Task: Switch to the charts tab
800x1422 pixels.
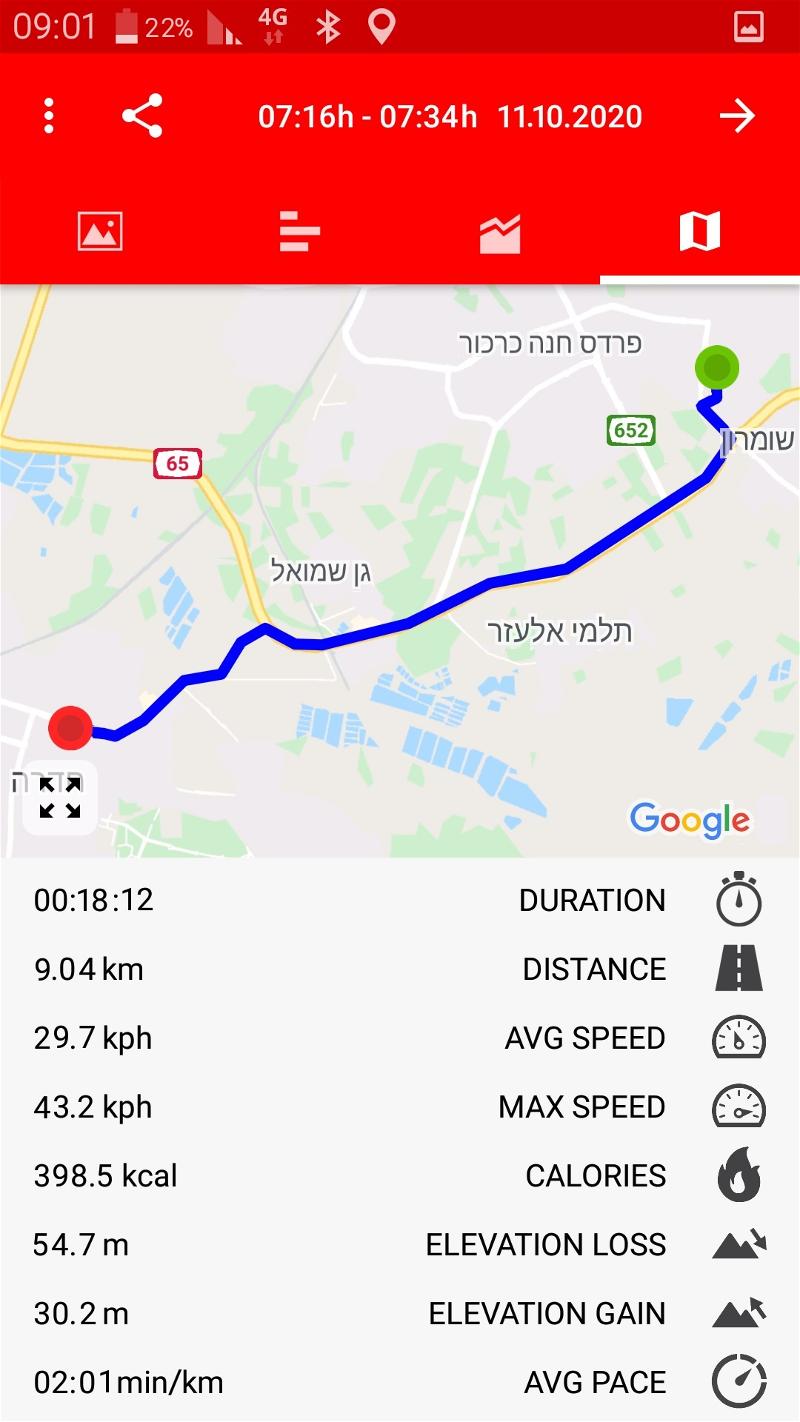Action: click(500, 233)
